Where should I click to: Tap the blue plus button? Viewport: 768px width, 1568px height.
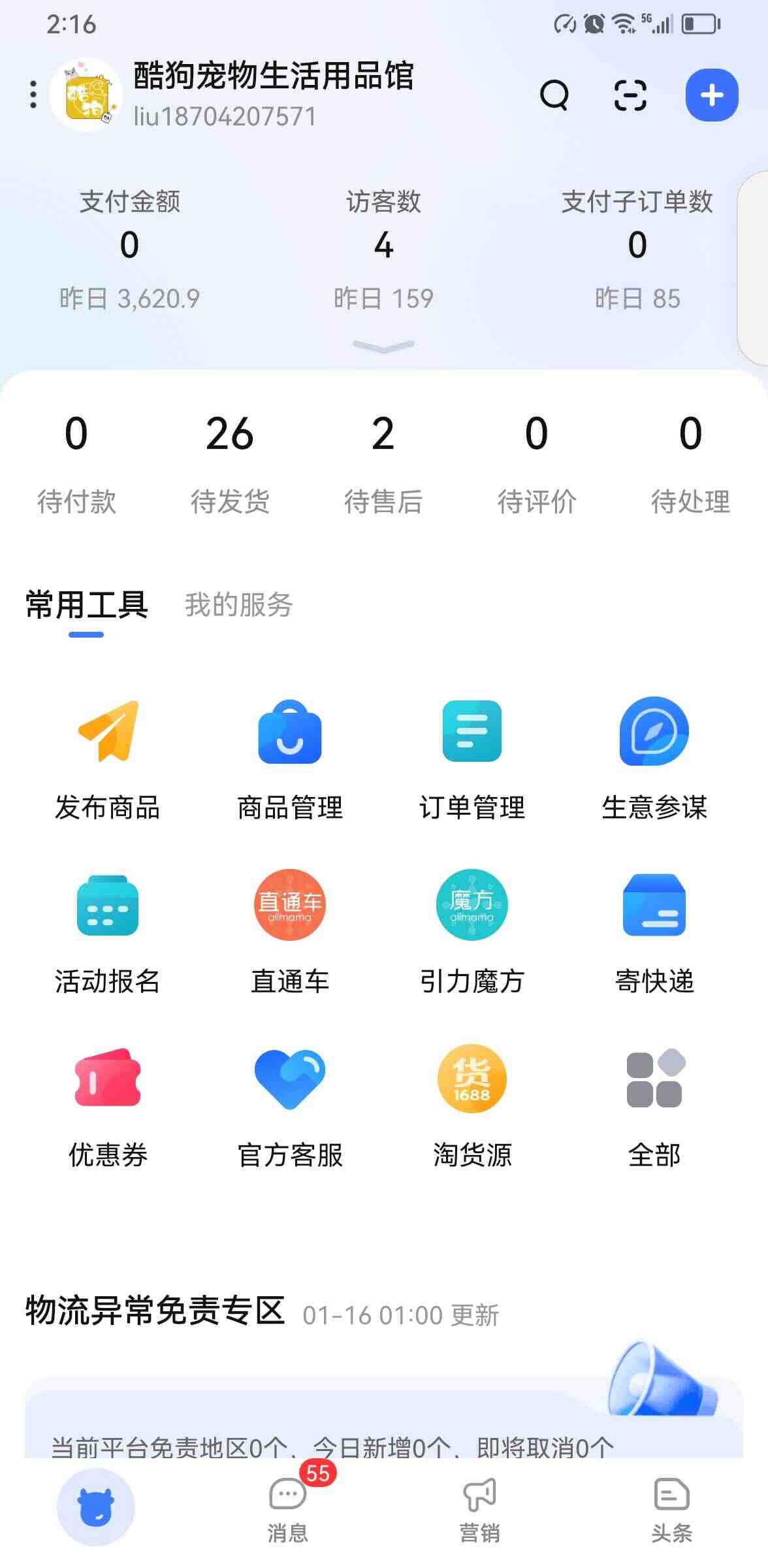712,95
